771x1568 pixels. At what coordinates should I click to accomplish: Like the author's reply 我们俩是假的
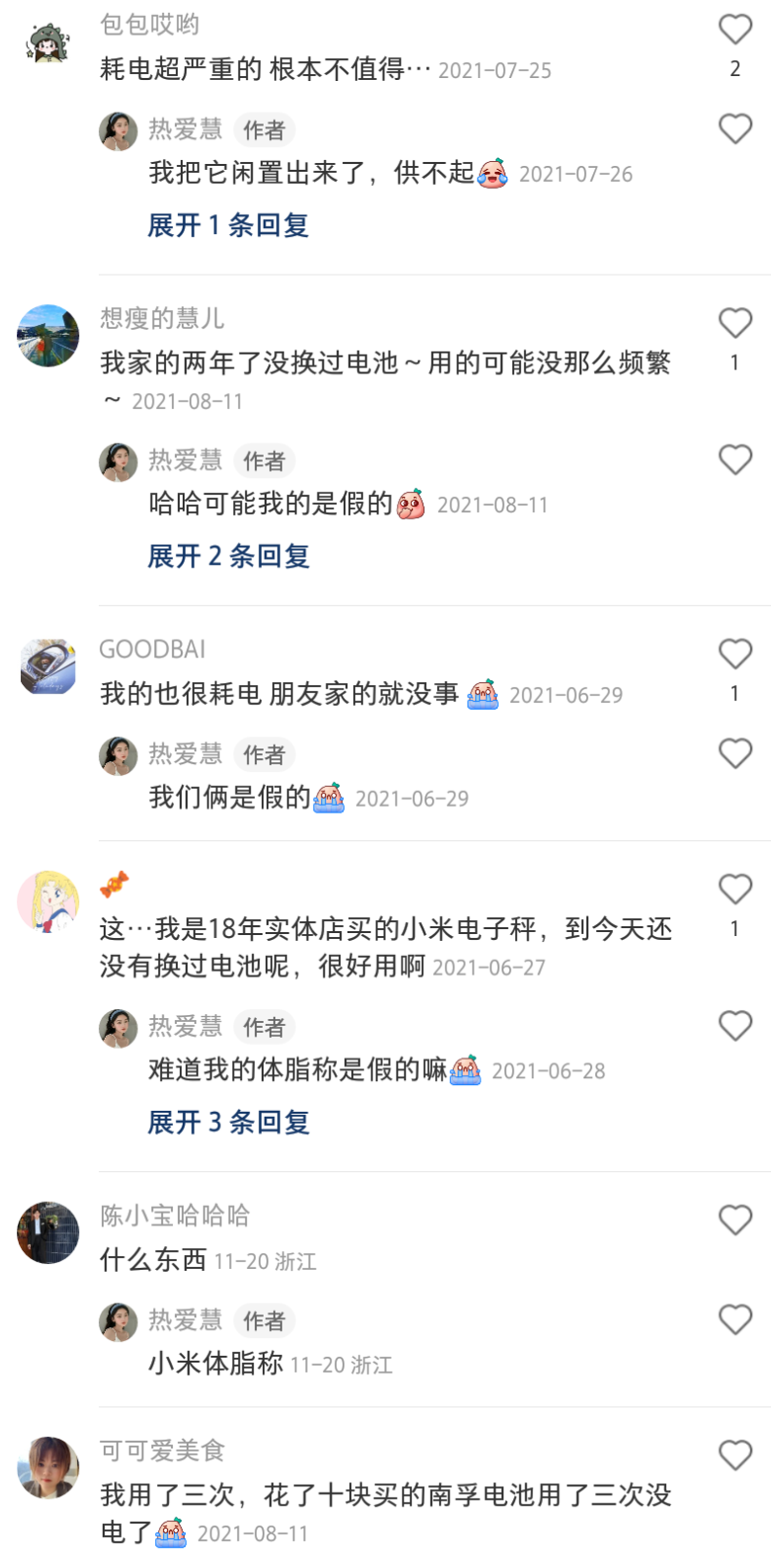734,754
